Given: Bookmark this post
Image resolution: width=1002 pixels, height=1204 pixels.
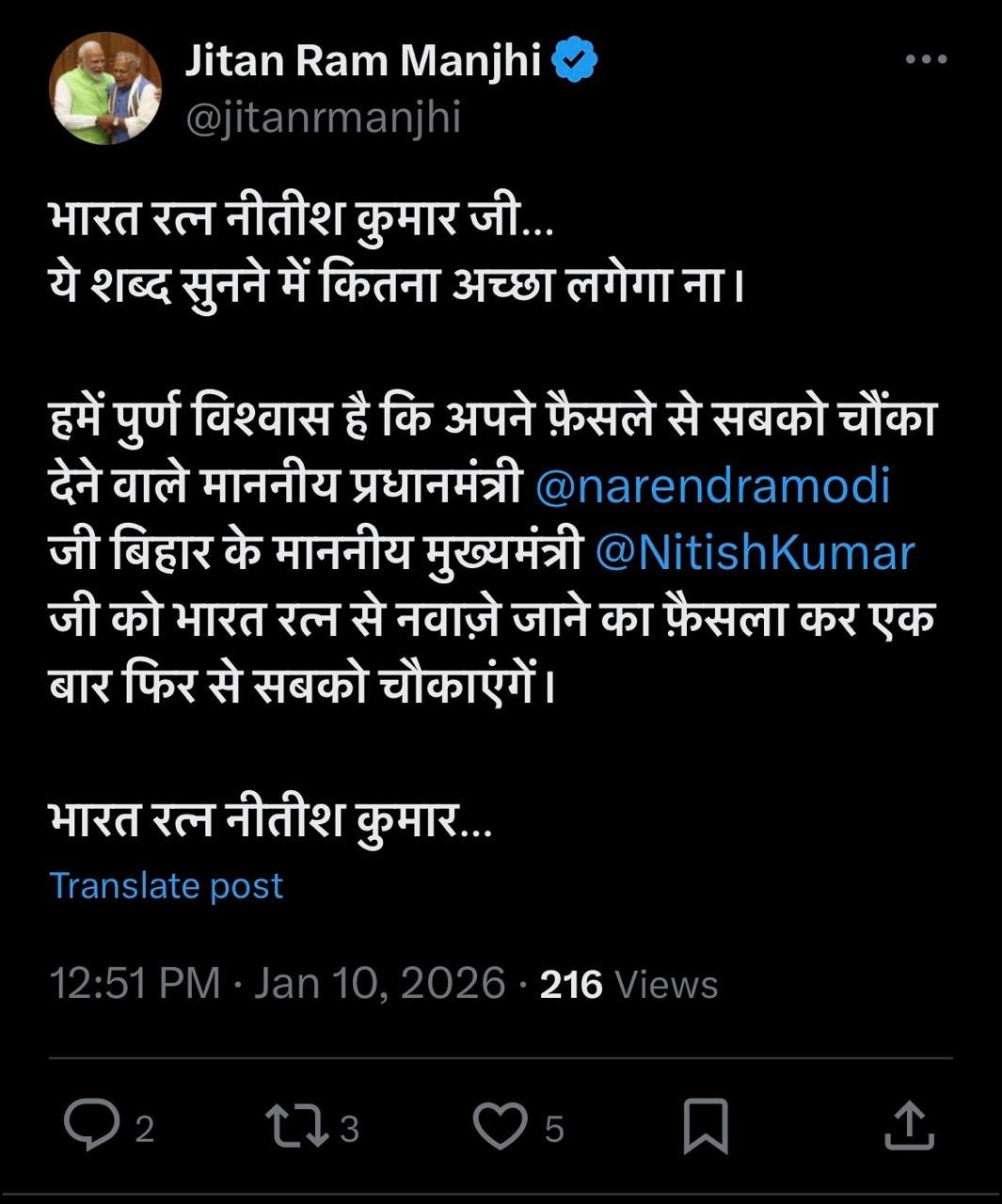Looking at the screenshot, I should pyautogui.click(x=705, y=1126).
